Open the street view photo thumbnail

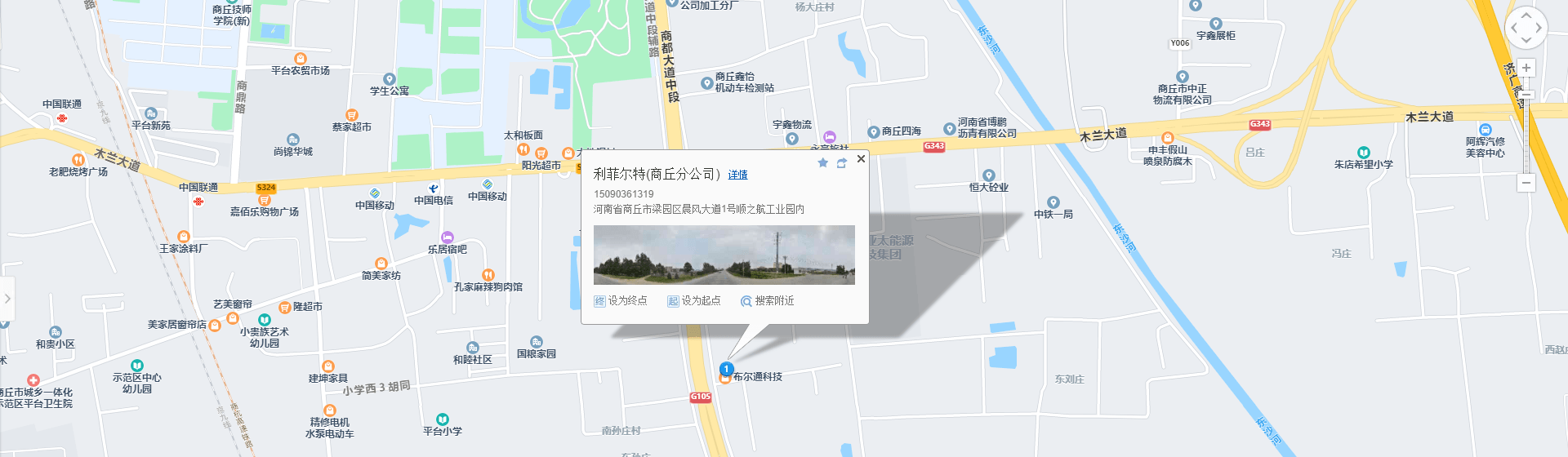coord(724,255)
